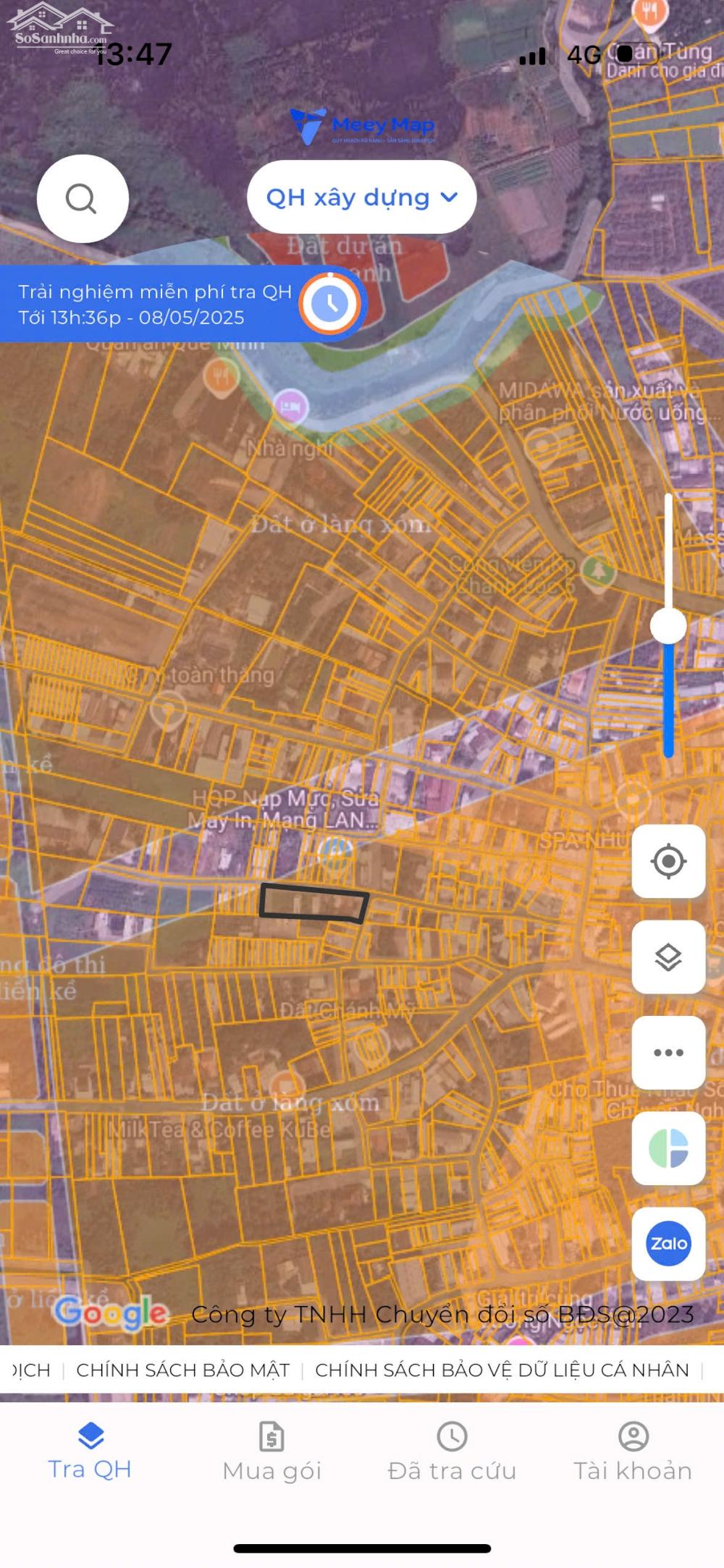Image resolution: width=724 pixels, height=1568 pixels.
Task: Tap the free trial planning lookup banner
Action: point(182,305)
